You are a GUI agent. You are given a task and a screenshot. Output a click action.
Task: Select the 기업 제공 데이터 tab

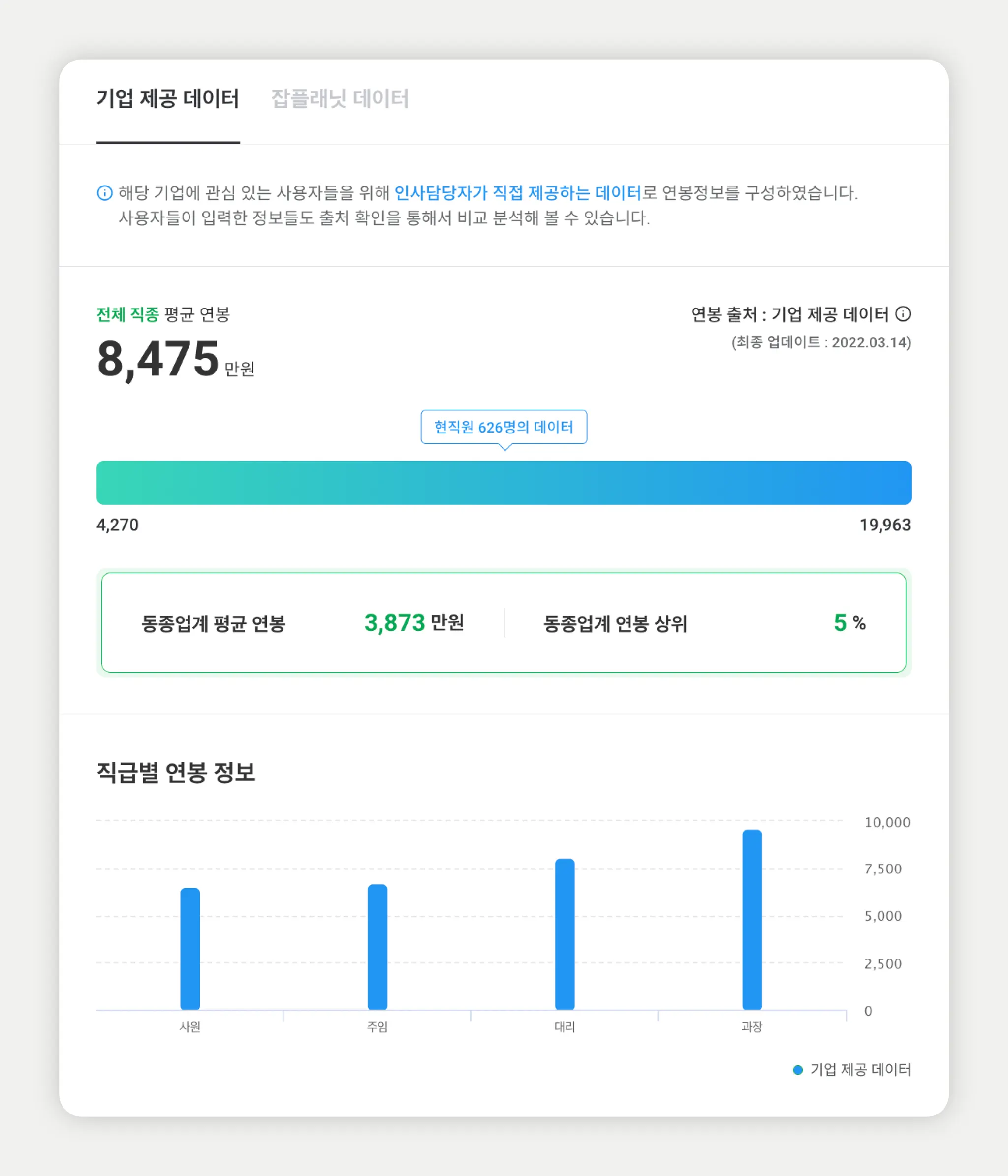click(168, 99)
